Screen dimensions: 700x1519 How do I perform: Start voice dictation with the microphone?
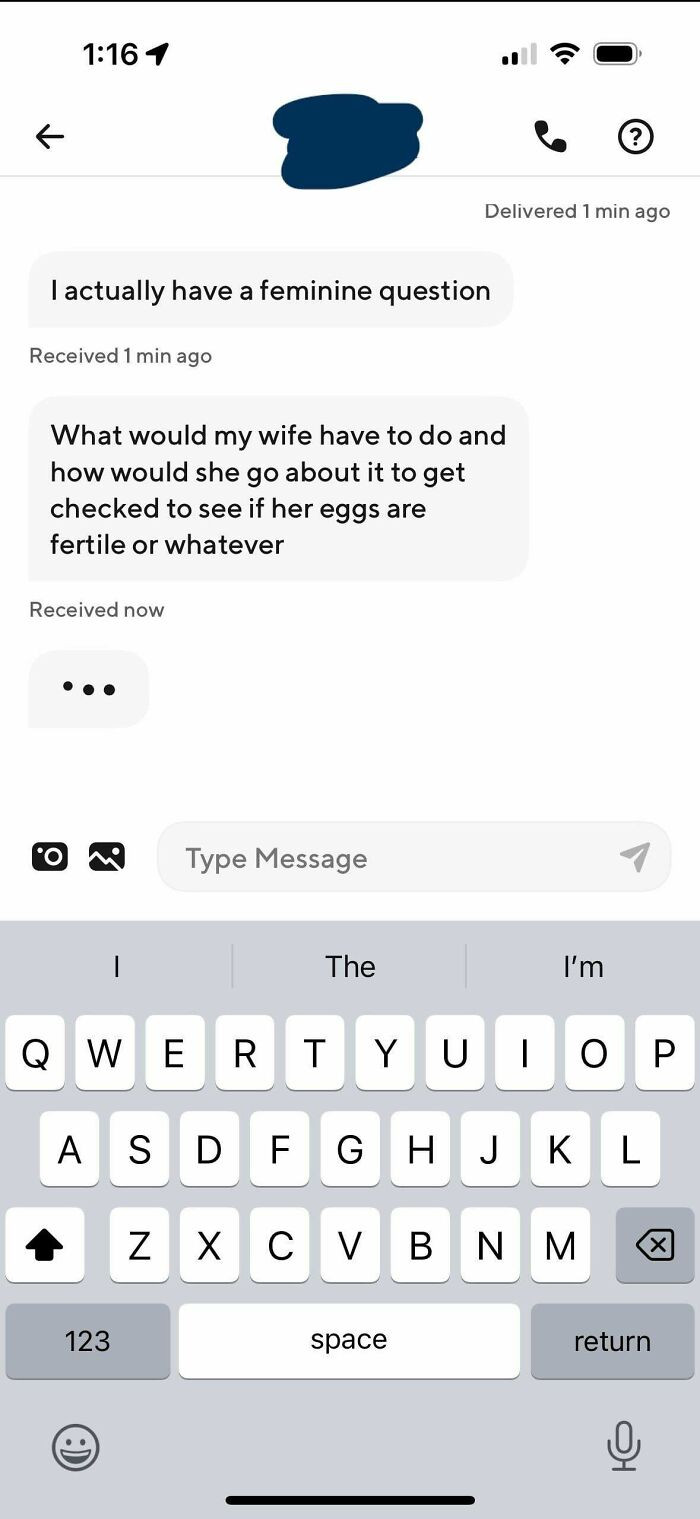pos(623,1446)
